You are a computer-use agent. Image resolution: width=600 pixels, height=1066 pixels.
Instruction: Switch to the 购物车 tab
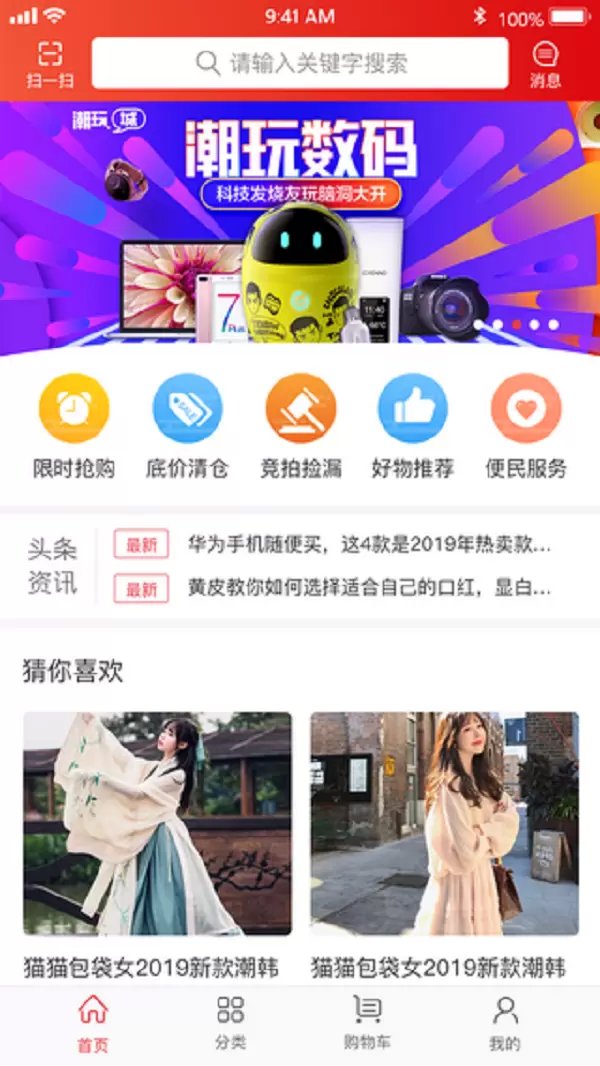(367, 1024)
